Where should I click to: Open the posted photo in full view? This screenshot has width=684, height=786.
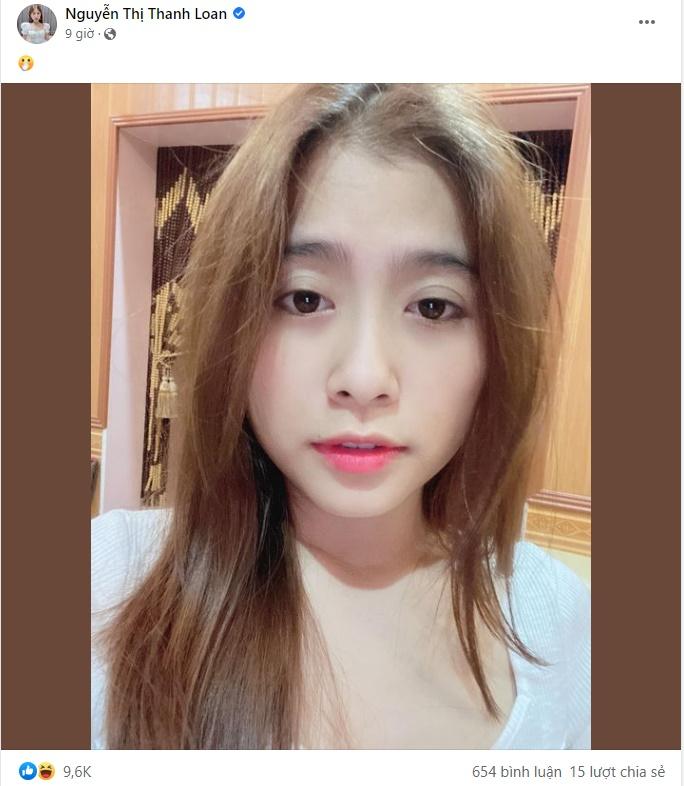340,415
